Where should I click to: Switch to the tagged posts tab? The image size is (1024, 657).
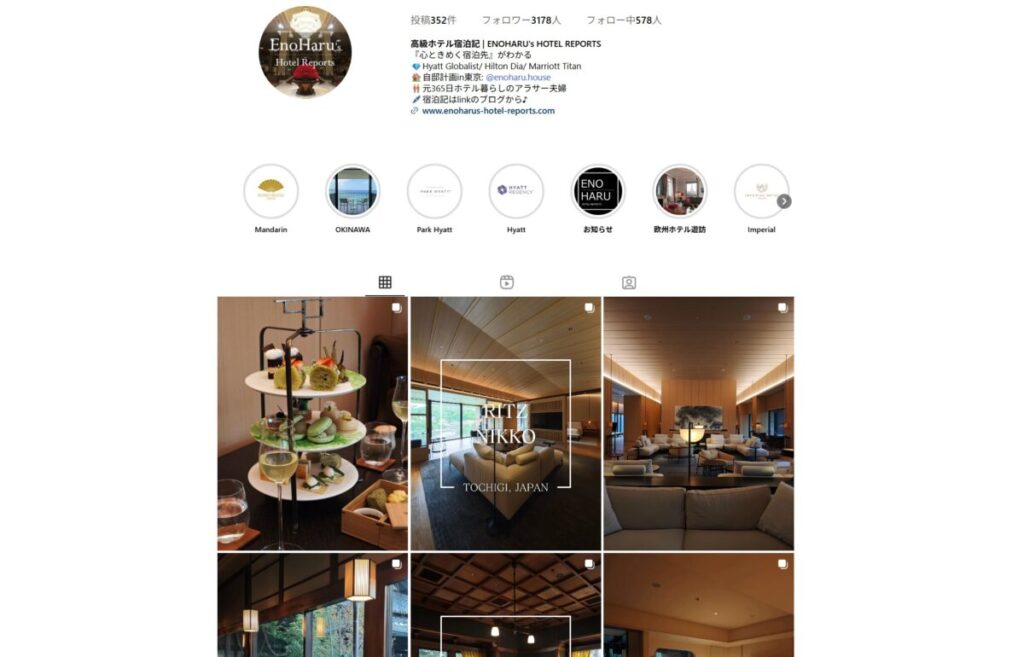click(x=629, y=283)
